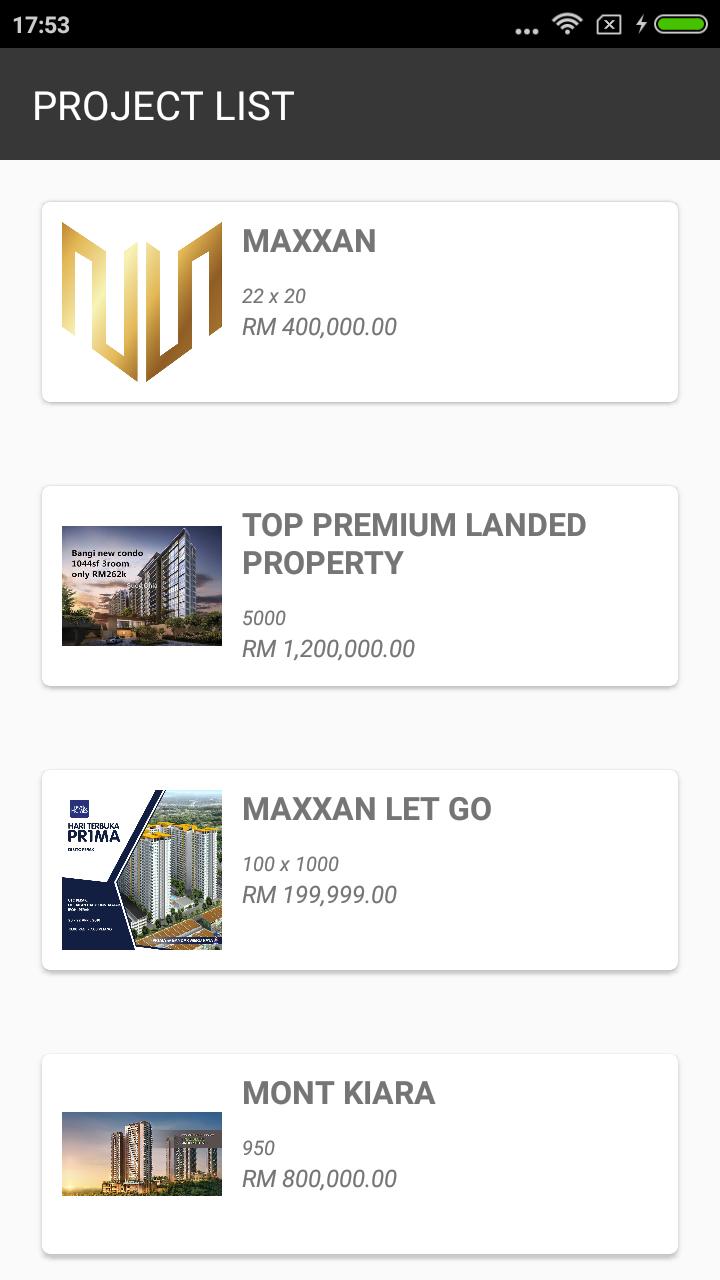The width and height of the screenshot is (720, 1280).
Task: Tap the HARI TERBUKA PRIMA poster image
Action: (141, 868)
